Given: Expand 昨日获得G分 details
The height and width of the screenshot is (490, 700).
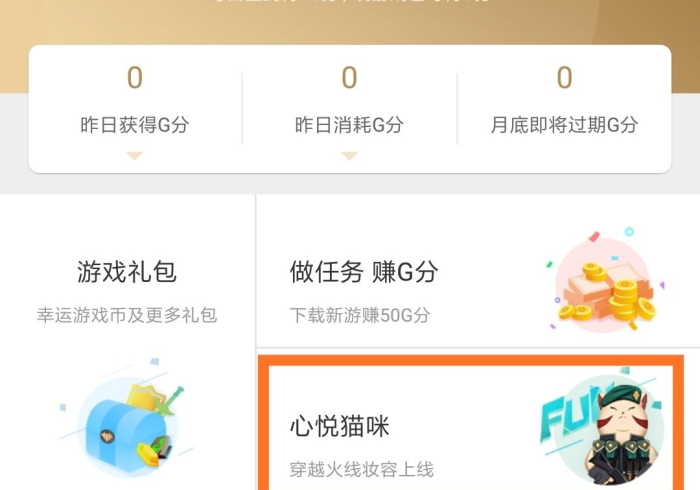Looking at the screenshot, I should [x=135, y=156].
